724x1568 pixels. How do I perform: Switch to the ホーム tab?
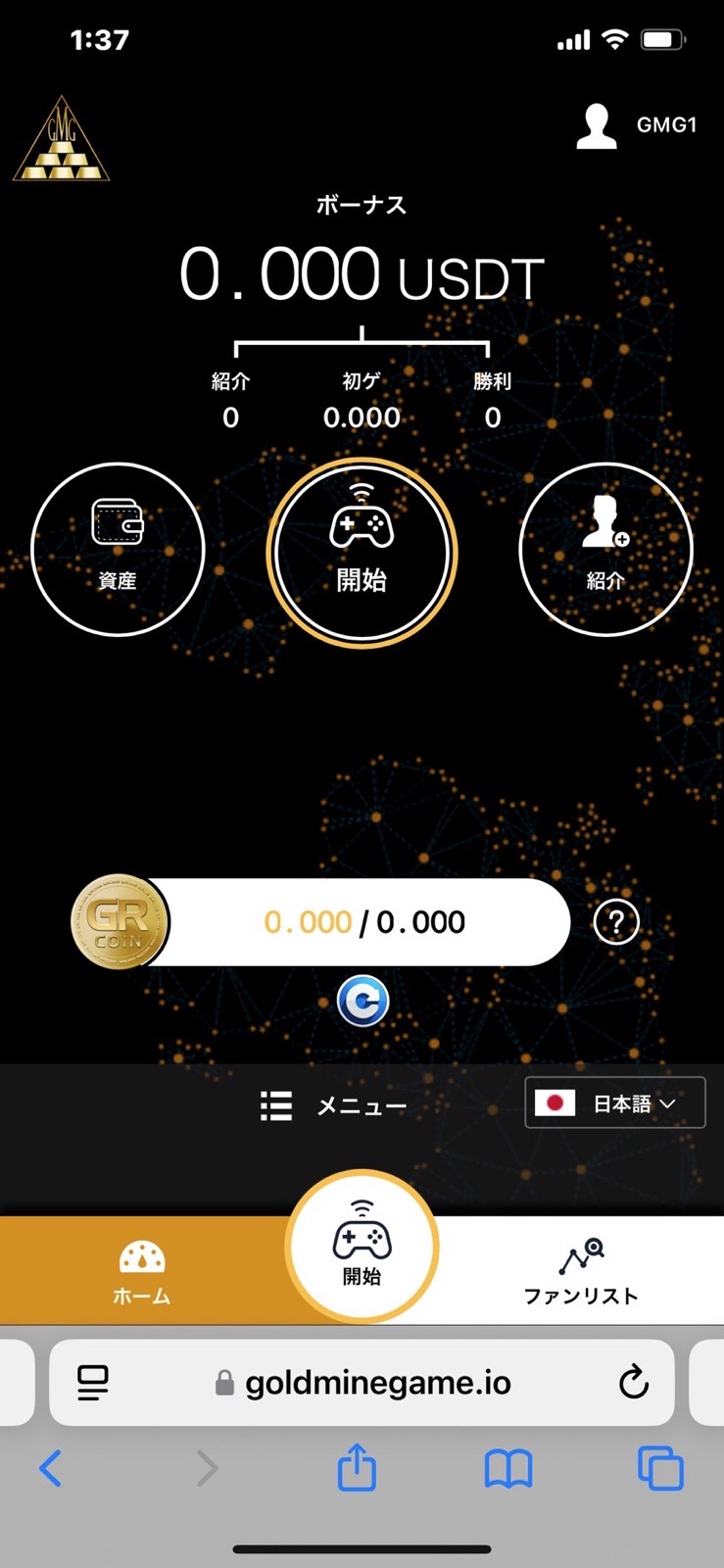142,1271
